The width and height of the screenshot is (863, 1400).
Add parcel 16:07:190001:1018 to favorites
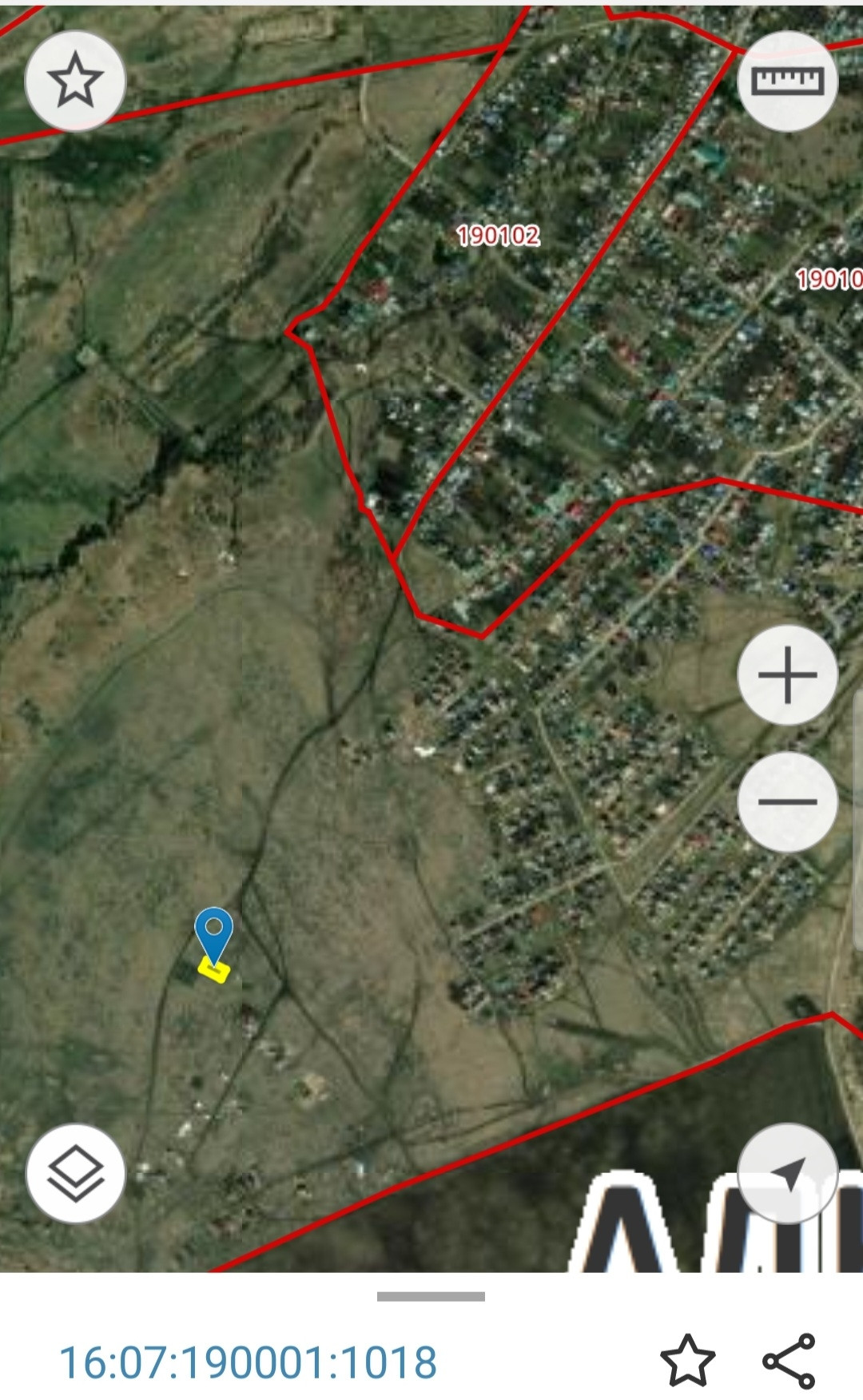point(687,1360)
